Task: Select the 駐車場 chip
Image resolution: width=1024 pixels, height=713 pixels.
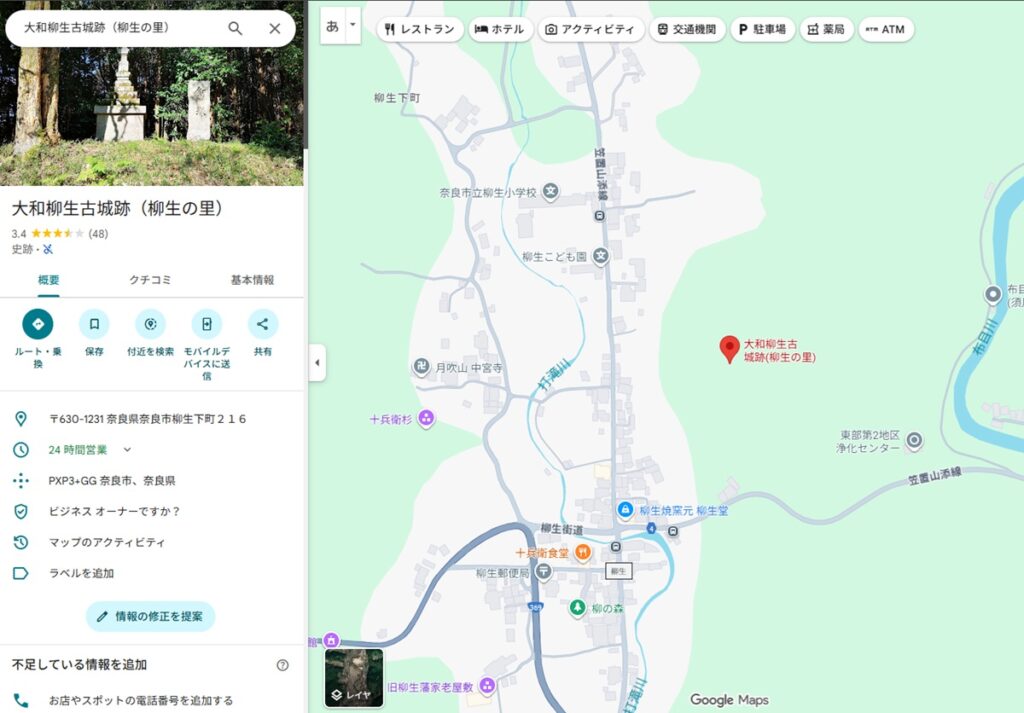Action: coord(763,29)
